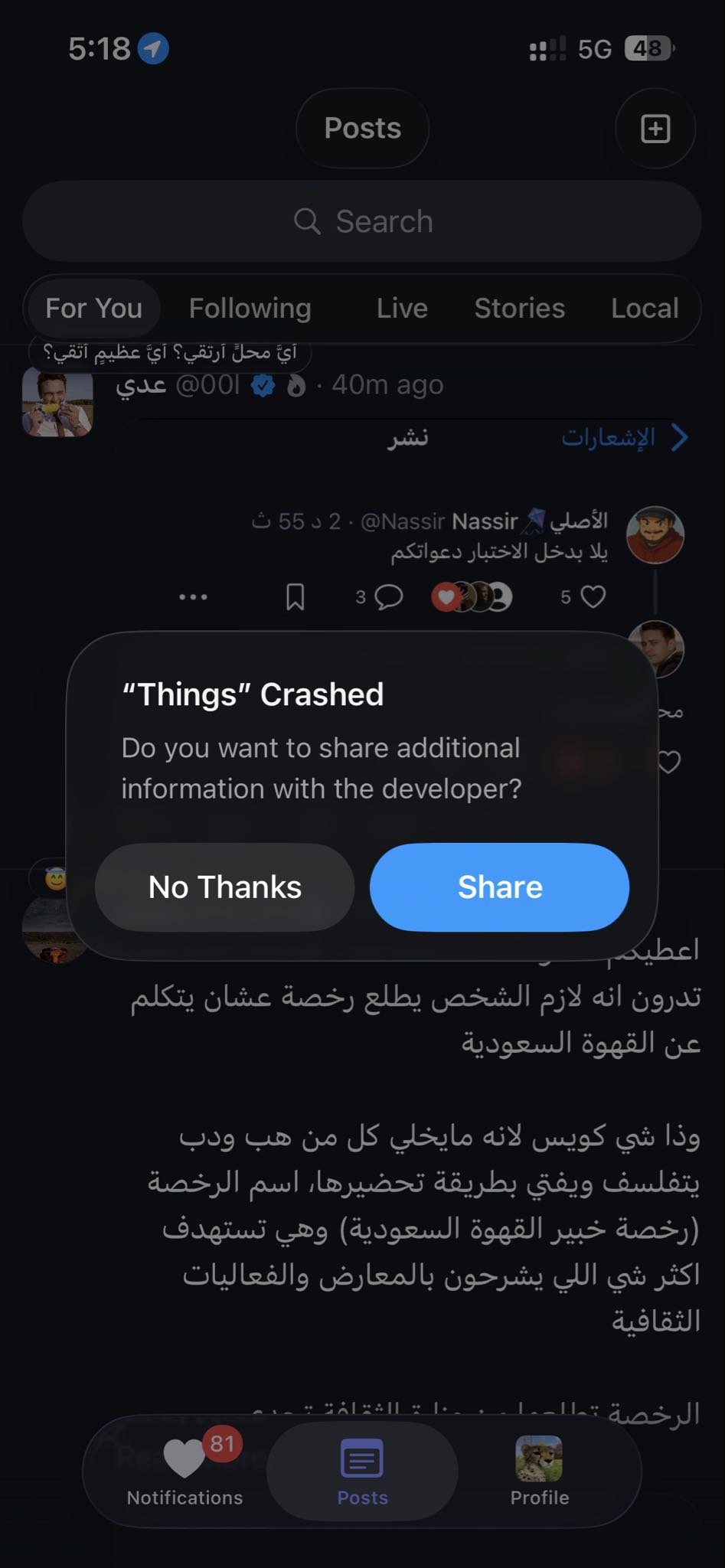This screenshot has height=1568, width=725.
Task: Switch to the Live tab
Action: click(401, 309)
